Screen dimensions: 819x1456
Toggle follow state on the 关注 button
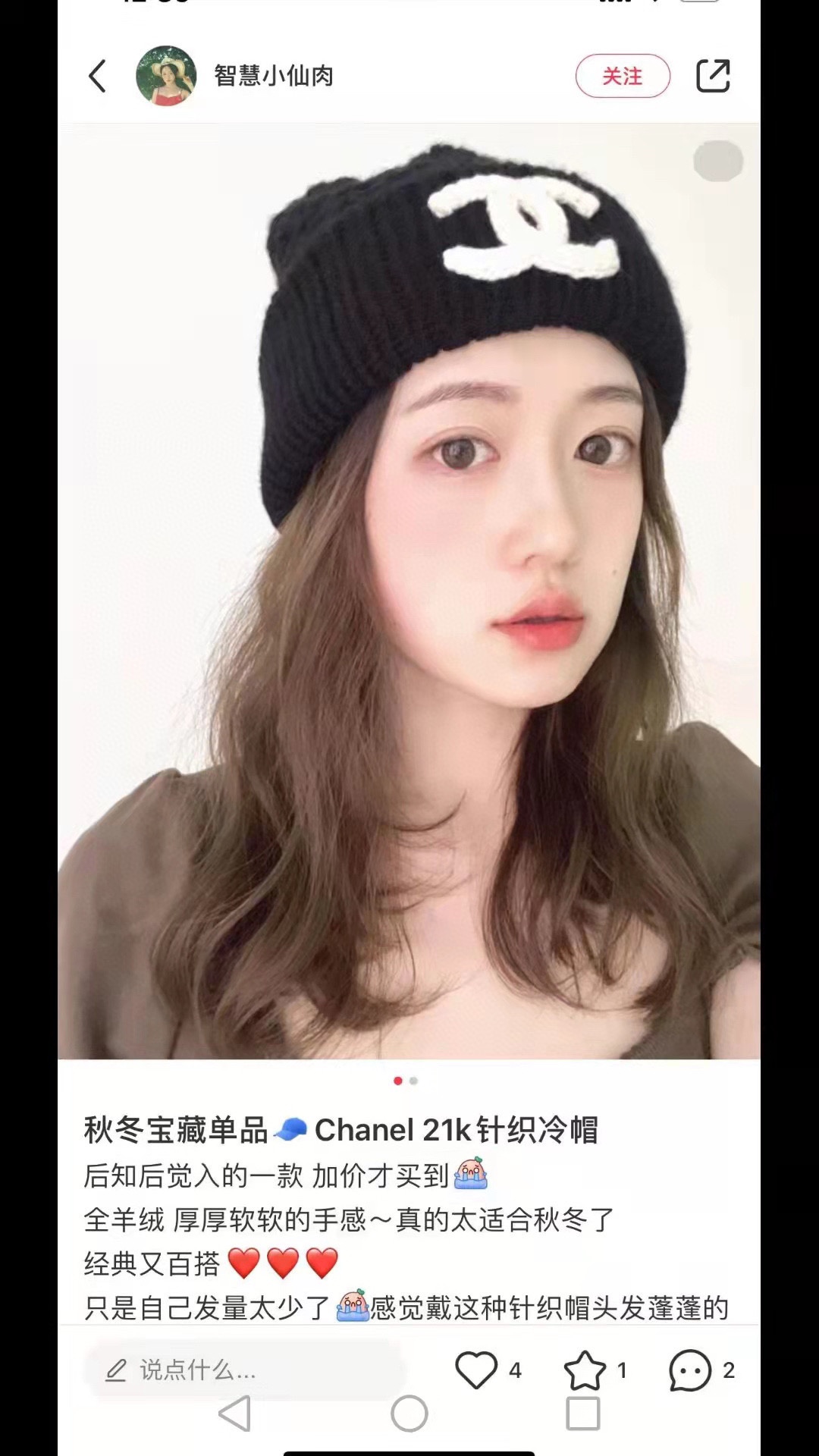[x=623, y=76]
